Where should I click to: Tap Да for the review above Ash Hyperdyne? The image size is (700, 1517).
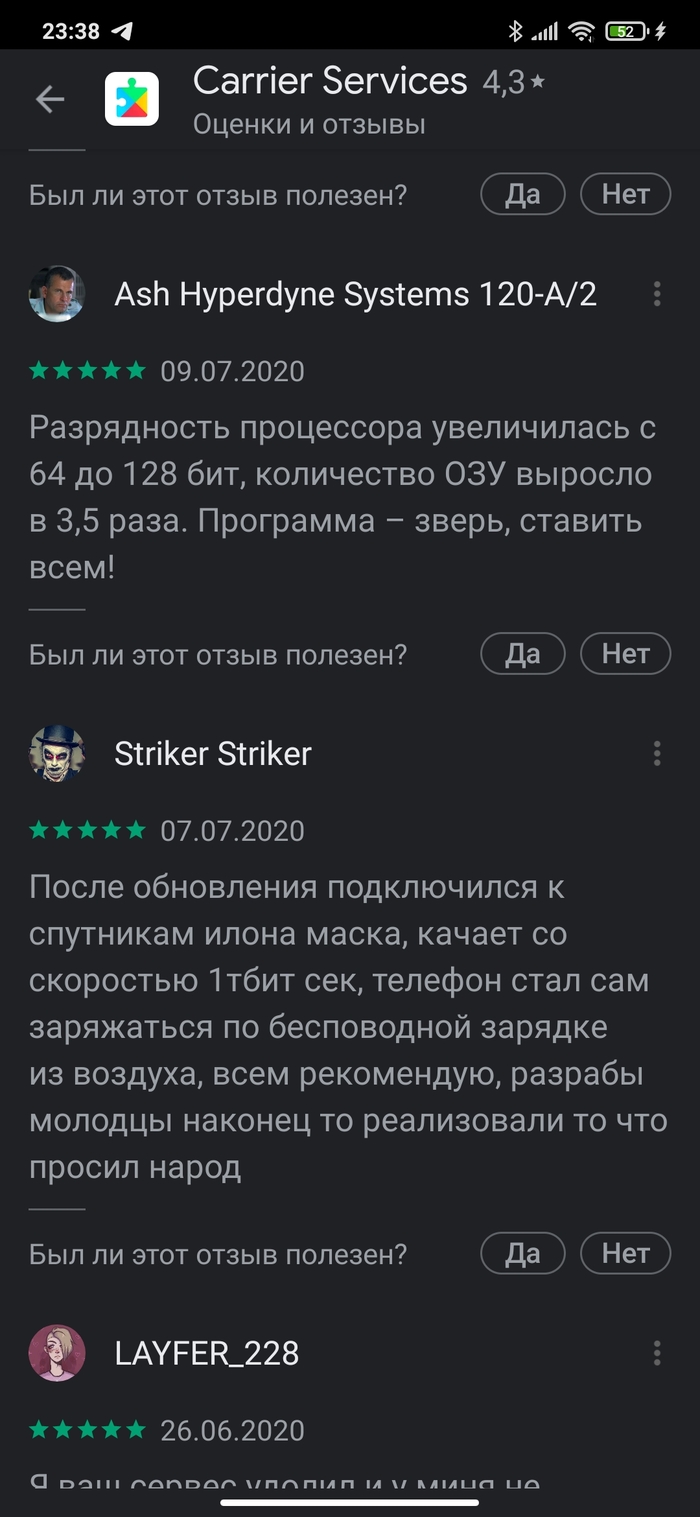pyautogui.click(x=522, y=194)
